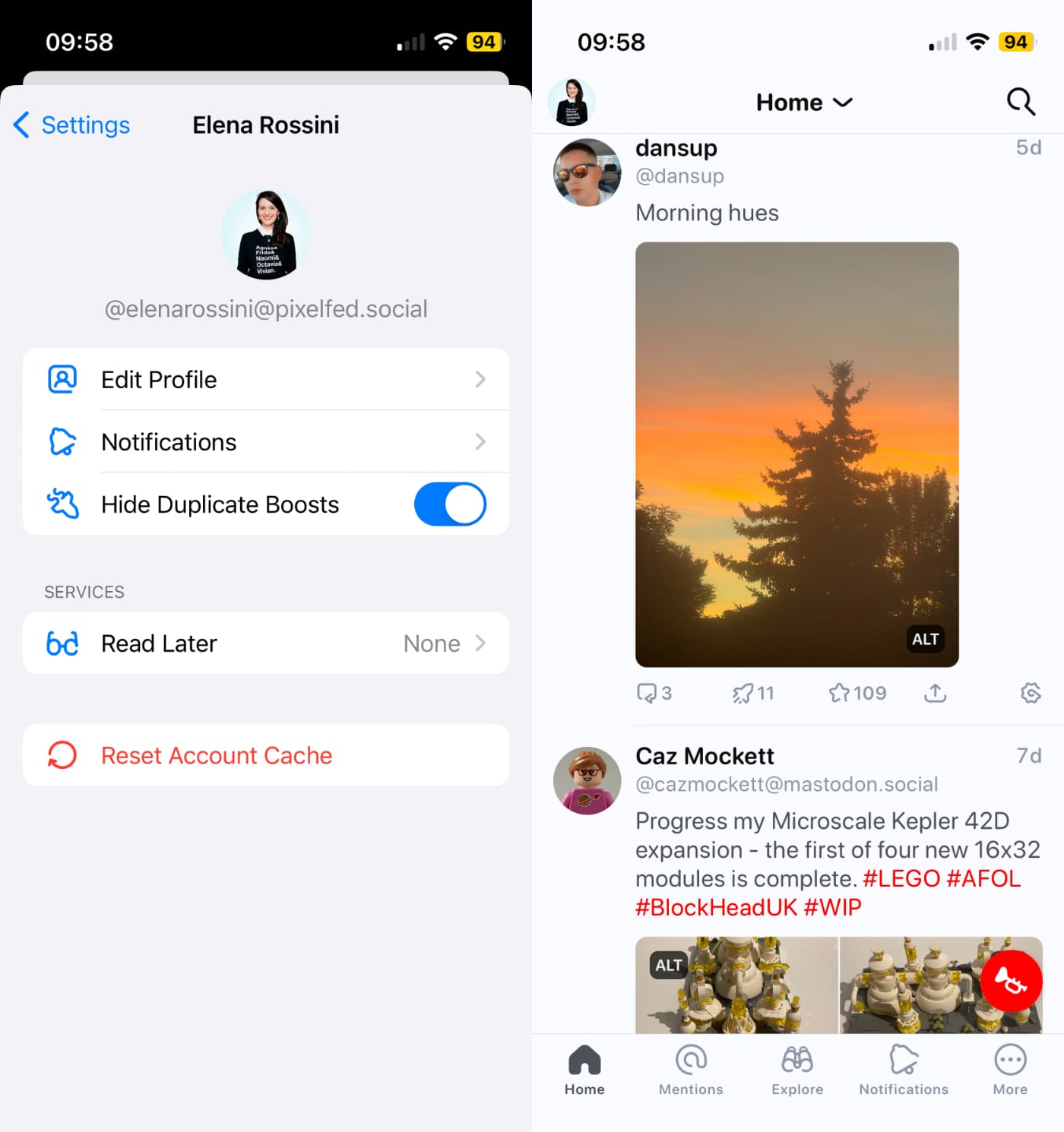Favorite dansup's Morning hues post

857,693
